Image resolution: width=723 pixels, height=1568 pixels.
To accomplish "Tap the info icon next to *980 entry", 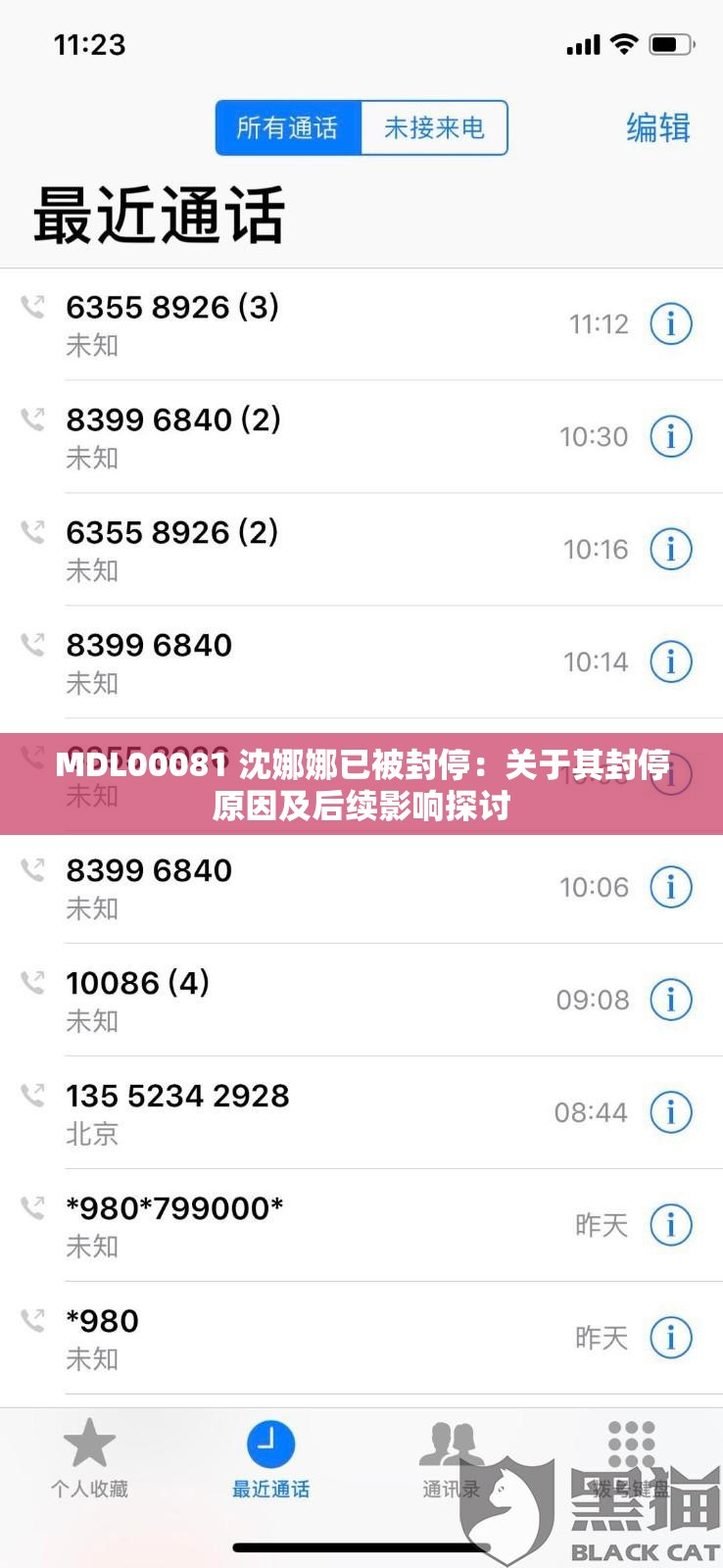I will [x=670, y=1337].
